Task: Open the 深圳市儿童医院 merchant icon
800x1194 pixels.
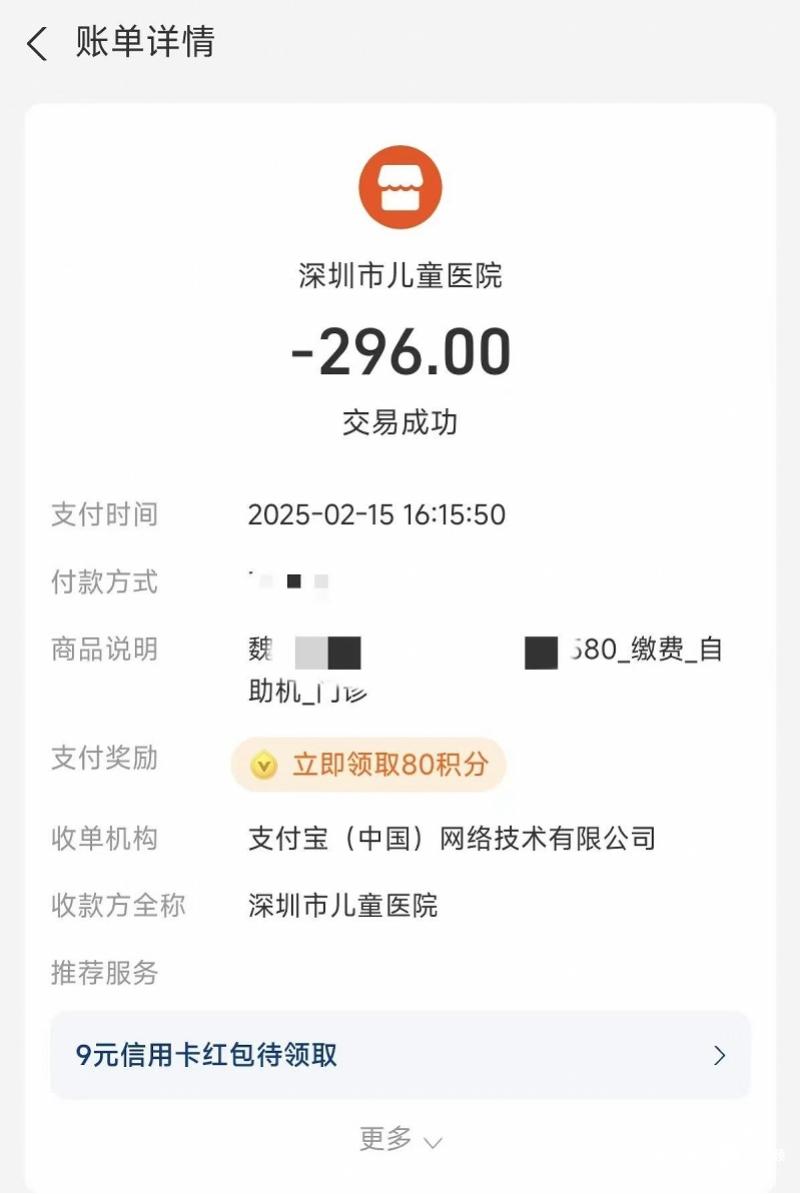Action: pos(400,187)
